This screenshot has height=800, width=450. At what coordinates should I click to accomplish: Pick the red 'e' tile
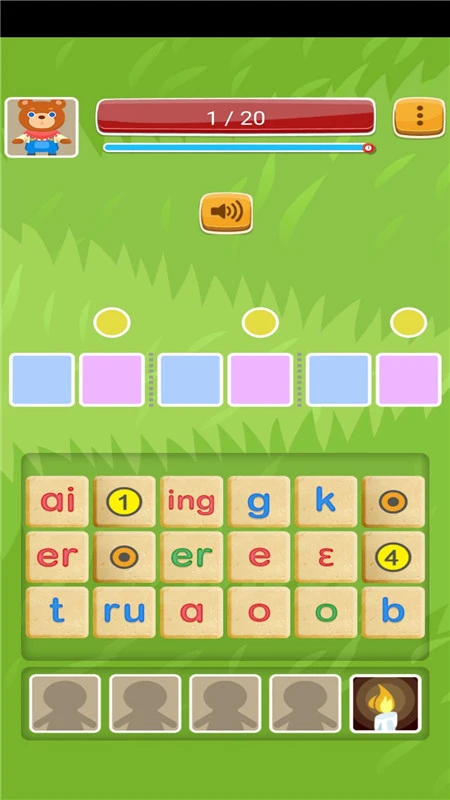tap(259, 557)
